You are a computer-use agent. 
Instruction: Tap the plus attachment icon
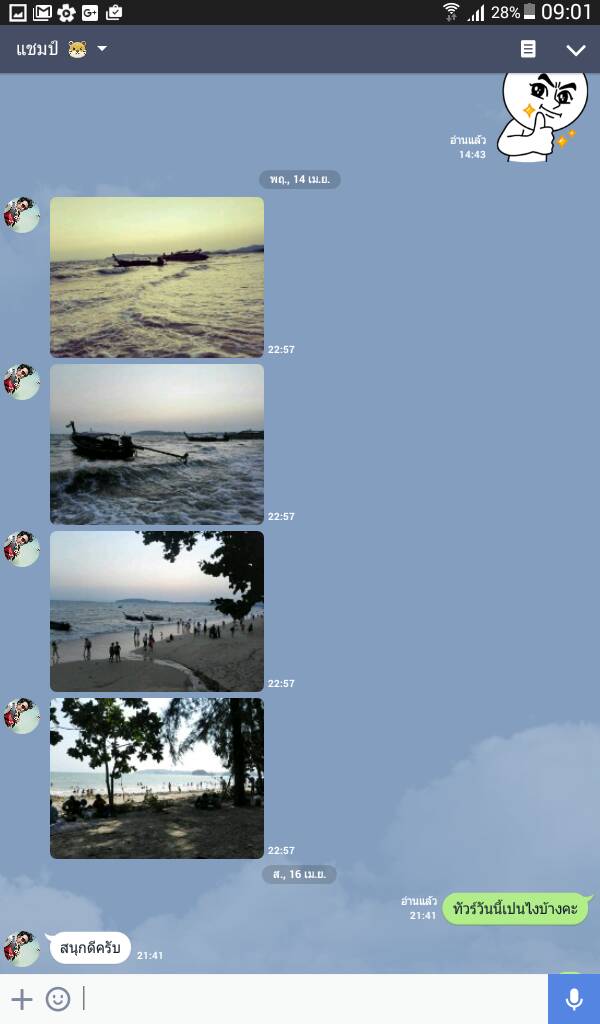(22, 999)
